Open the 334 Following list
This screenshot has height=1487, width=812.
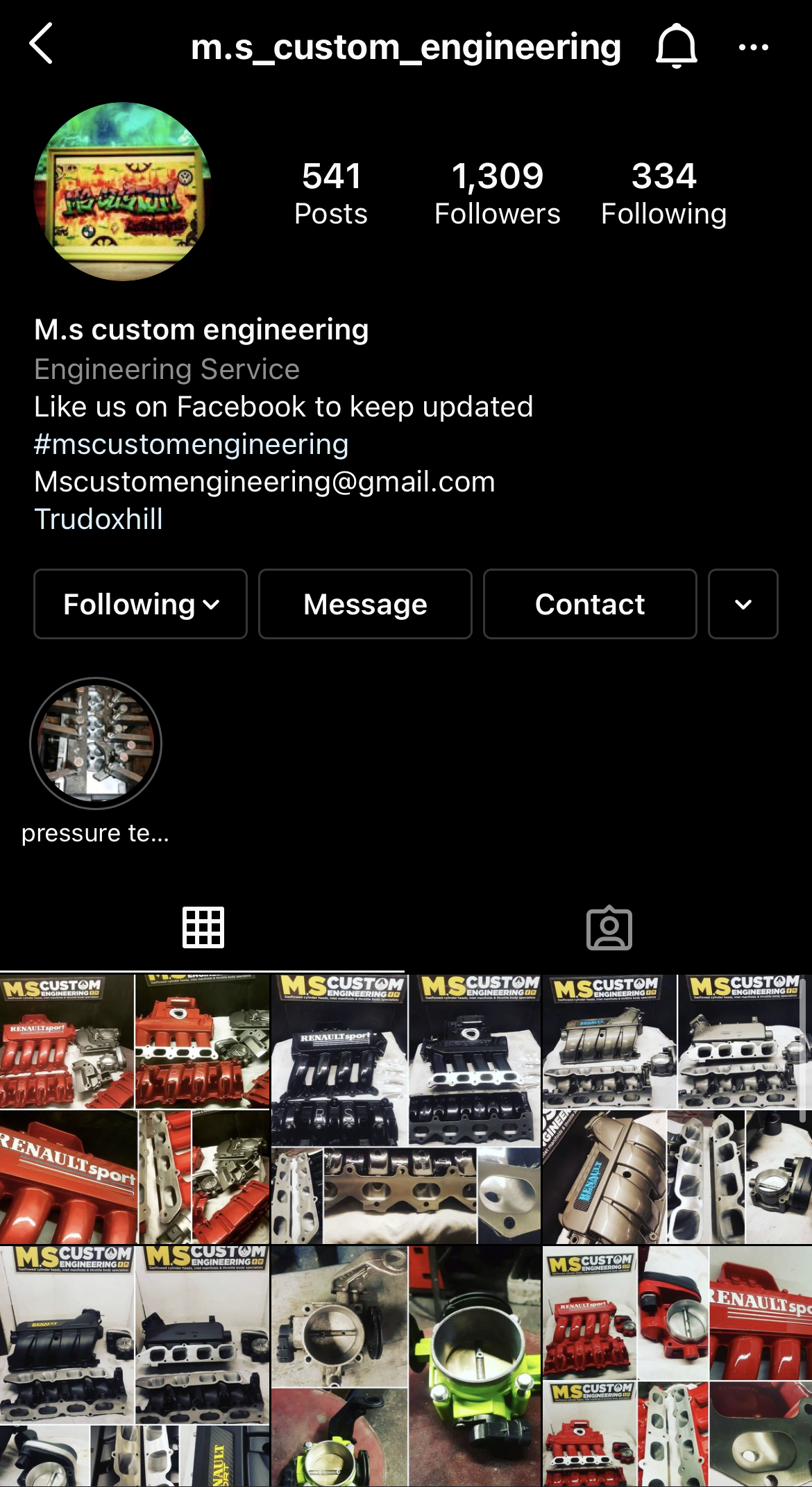663,194
